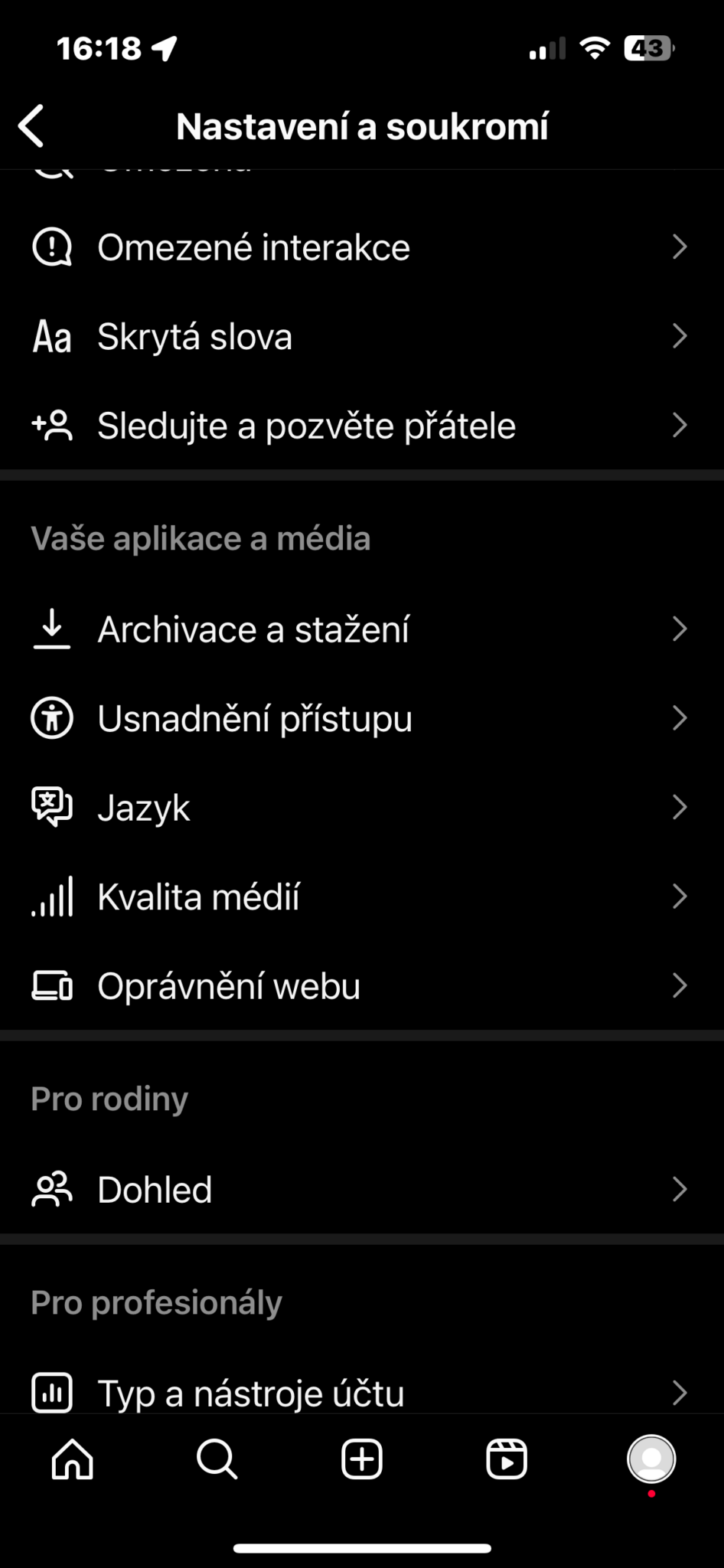Open Kvalita médií settings
The height and width of the screenshot is (1568, 724).
[x=361, y=896]
